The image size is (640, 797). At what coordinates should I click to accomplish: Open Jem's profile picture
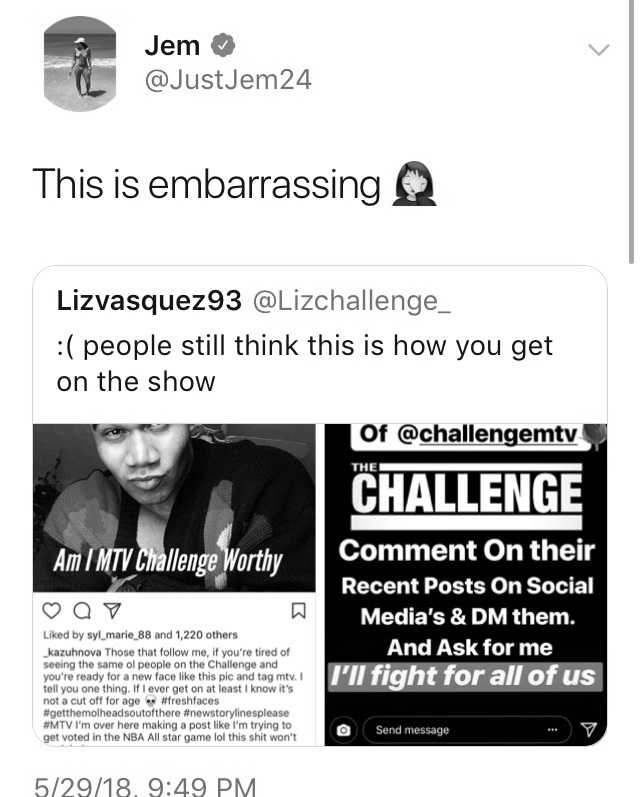[x=81, y=64]
